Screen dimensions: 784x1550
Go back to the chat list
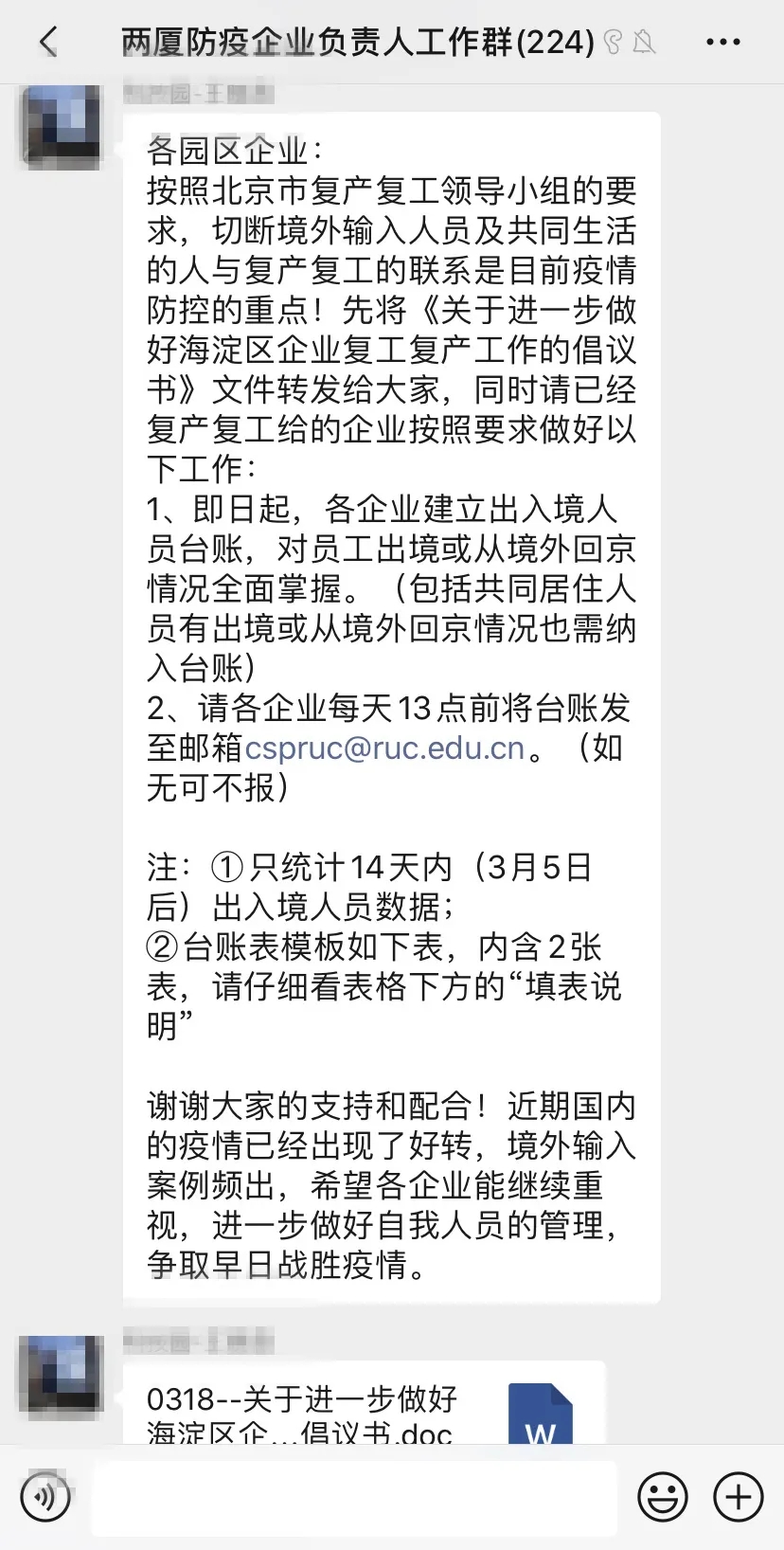[48, 42]
